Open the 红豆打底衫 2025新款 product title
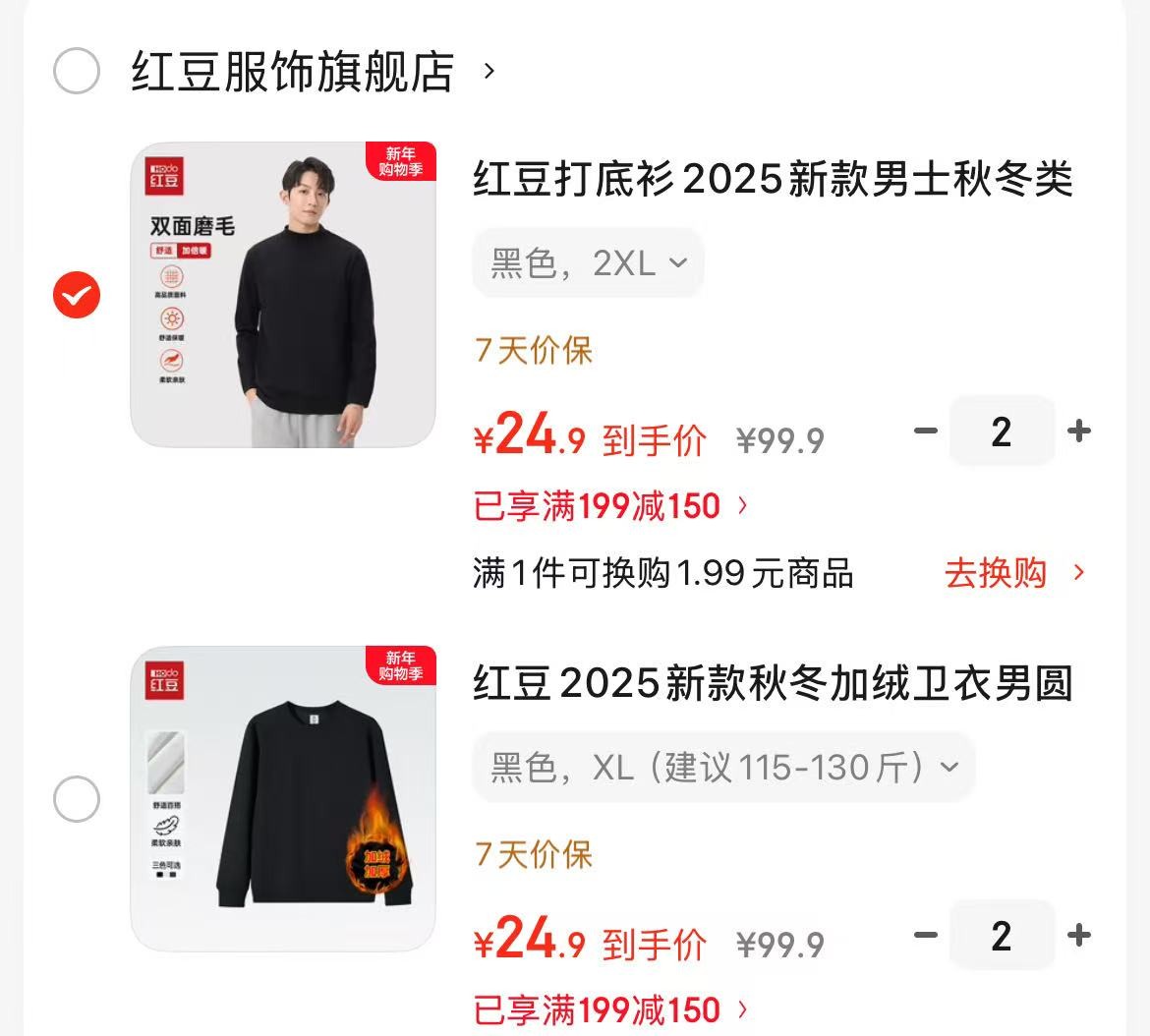Screen dimensions: 1150x1036 click(773, 180)
